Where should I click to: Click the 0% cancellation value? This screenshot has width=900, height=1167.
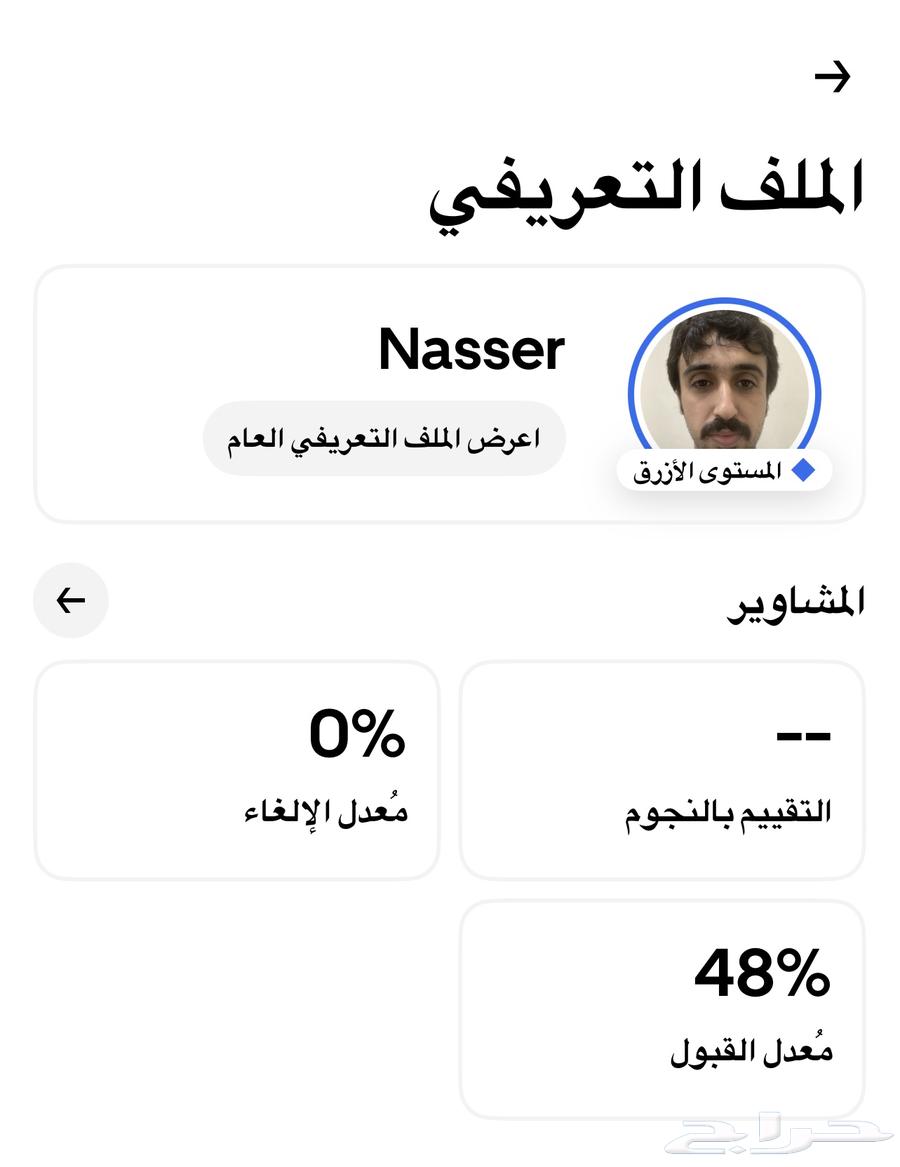click(357, 737)
